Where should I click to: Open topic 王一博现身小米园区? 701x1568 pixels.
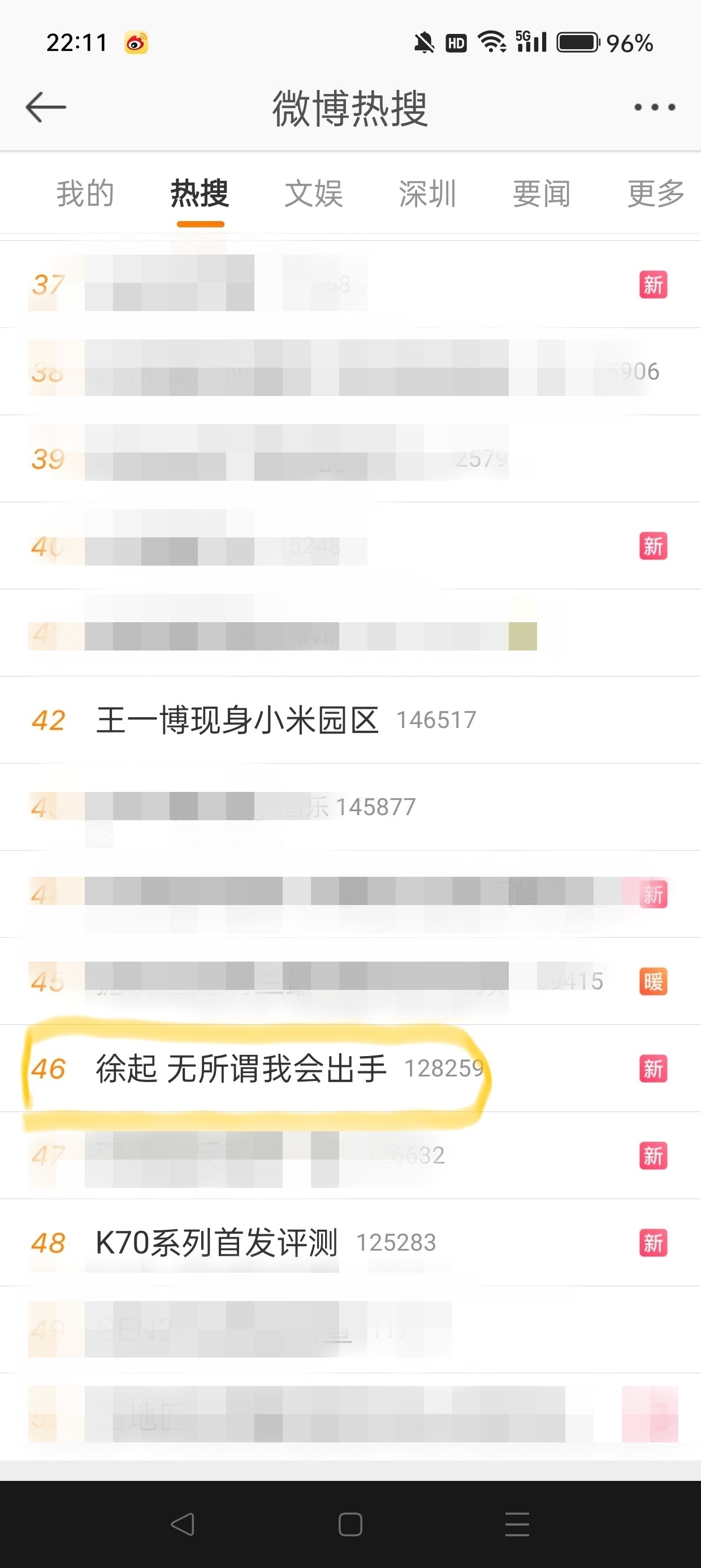[237, 720]
